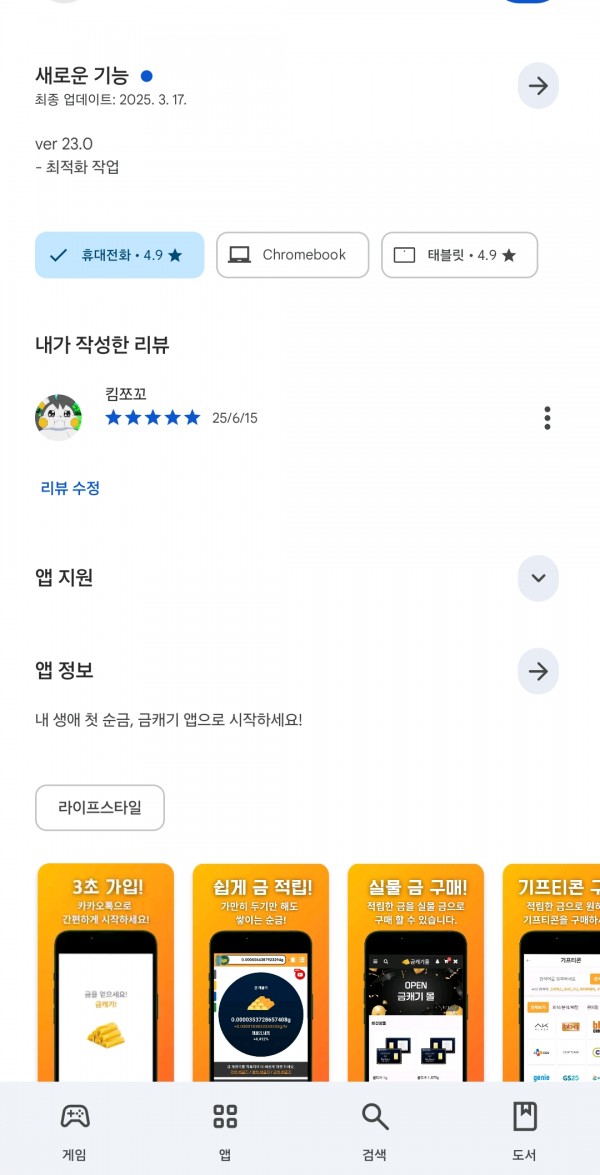Switch to the 도서 tab
Image resolution: width=600 pixels, height=1175 pixels.
point(524,1132)
